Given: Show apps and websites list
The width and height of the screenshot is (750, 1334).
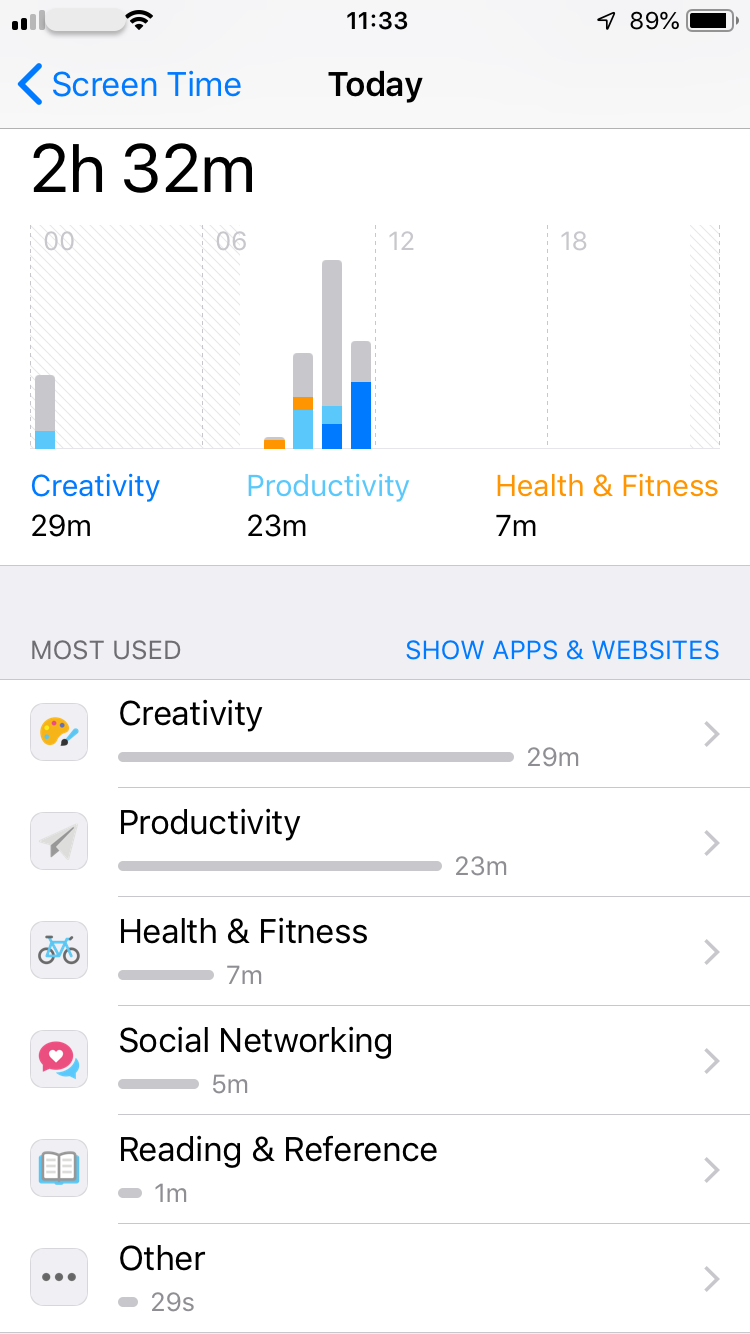Looking at the screenshot, I should pos(562,650).
